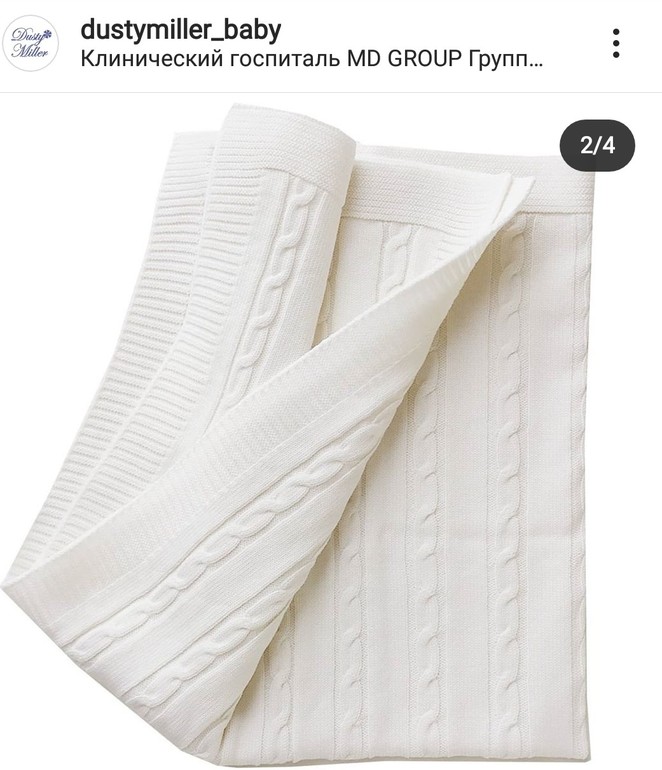Open the Клинический госпиталь MD GROUP location
The height and width of the screenshot is (770, 662).
pyautogui.click(x=311, y=58)
